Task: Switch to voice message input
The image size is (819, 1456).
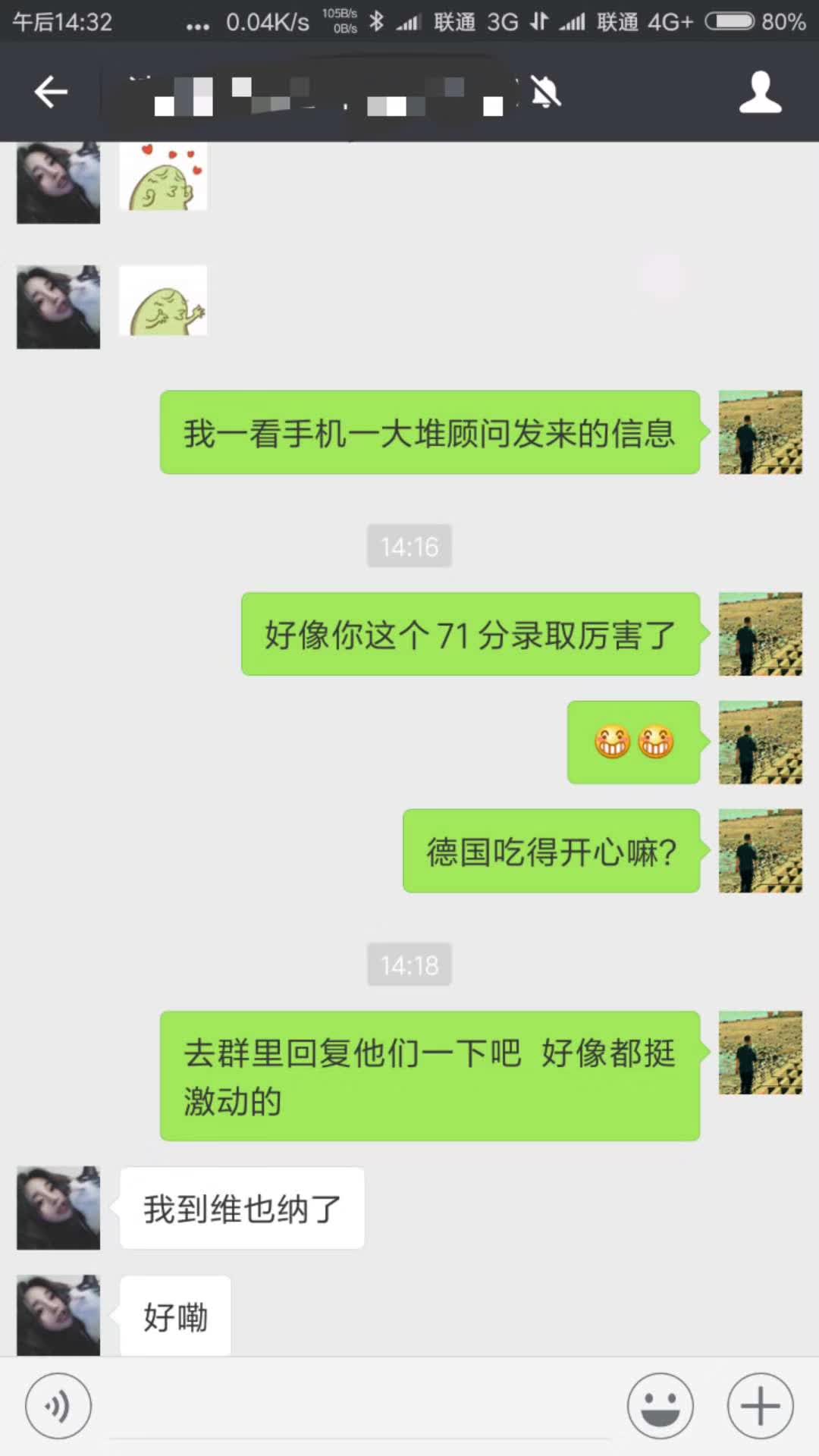Action: (x=58, y=1405)
